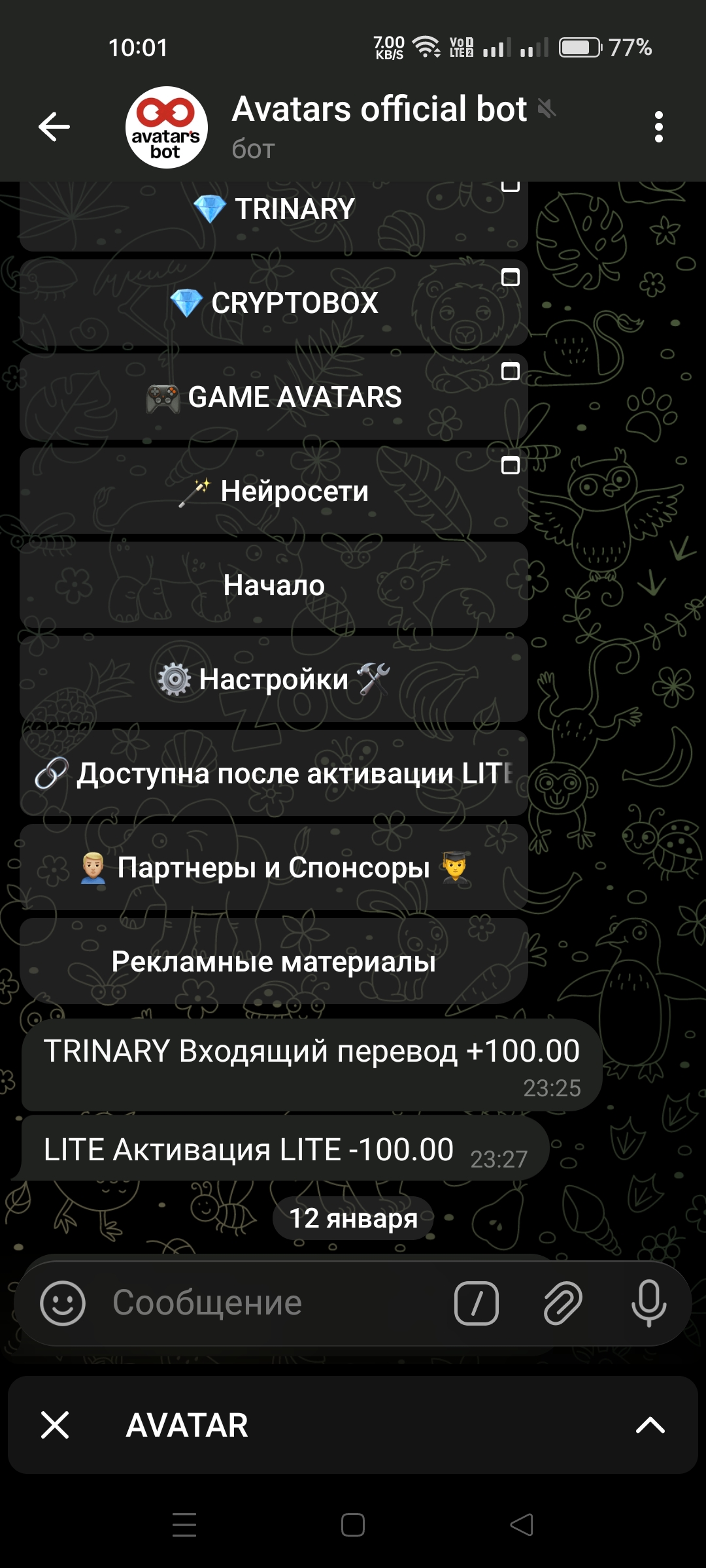The image size is (706, 1568).
Task: Attach a file with the paperclip
Action: coord(563,1303)
